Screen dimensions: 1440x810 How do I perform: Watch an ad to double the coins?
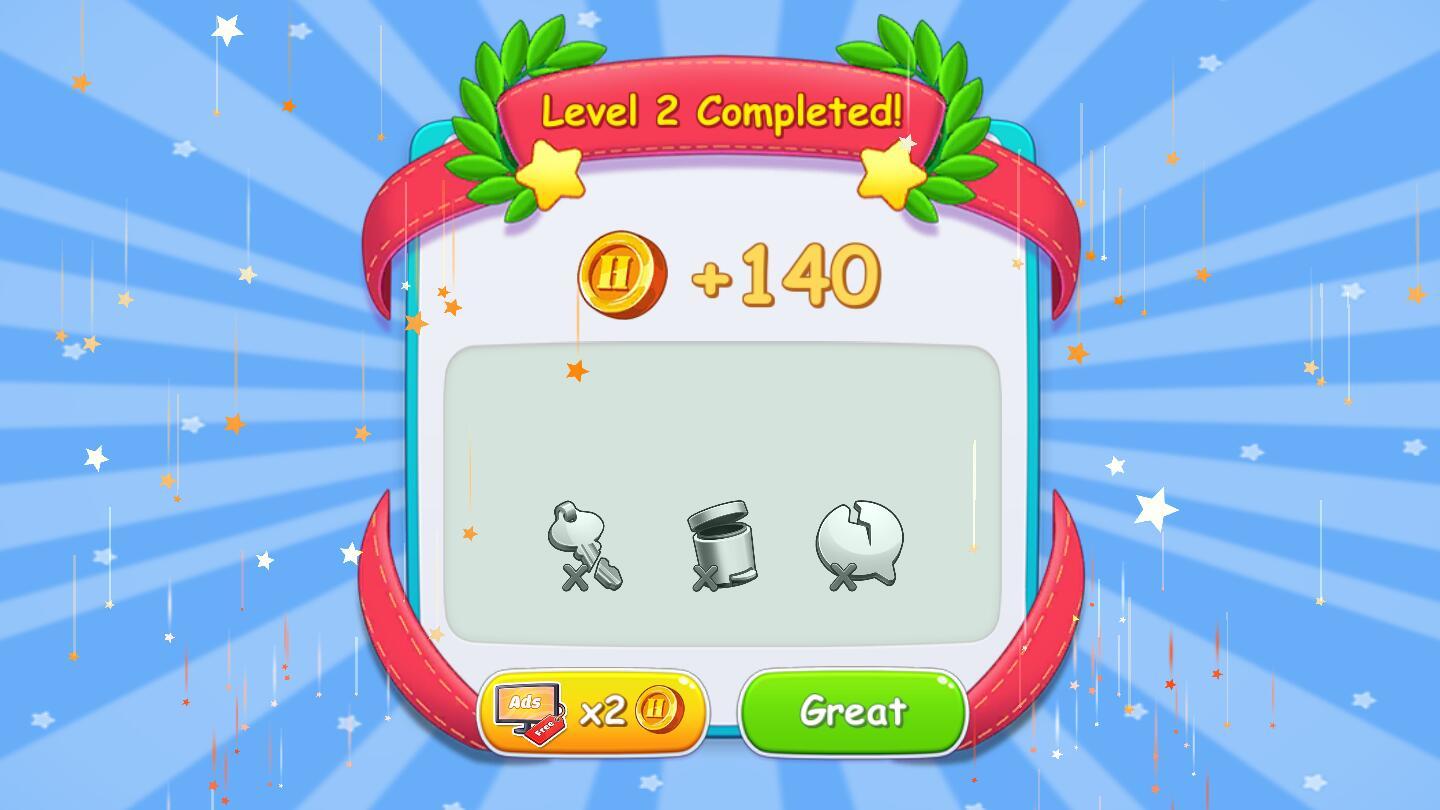(593, 712)
